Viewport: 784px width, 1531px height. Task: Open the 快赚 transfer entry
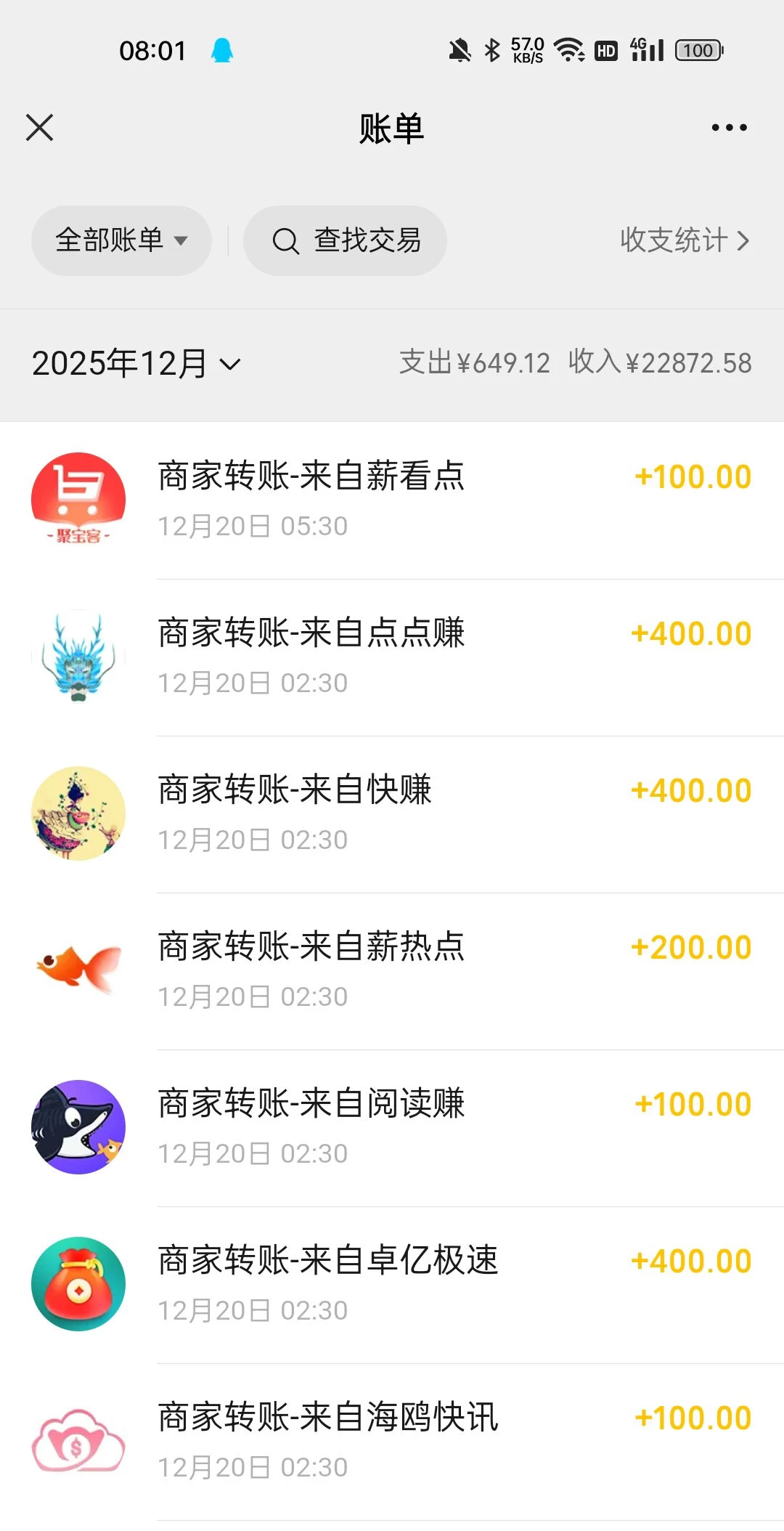click(392, 813)
